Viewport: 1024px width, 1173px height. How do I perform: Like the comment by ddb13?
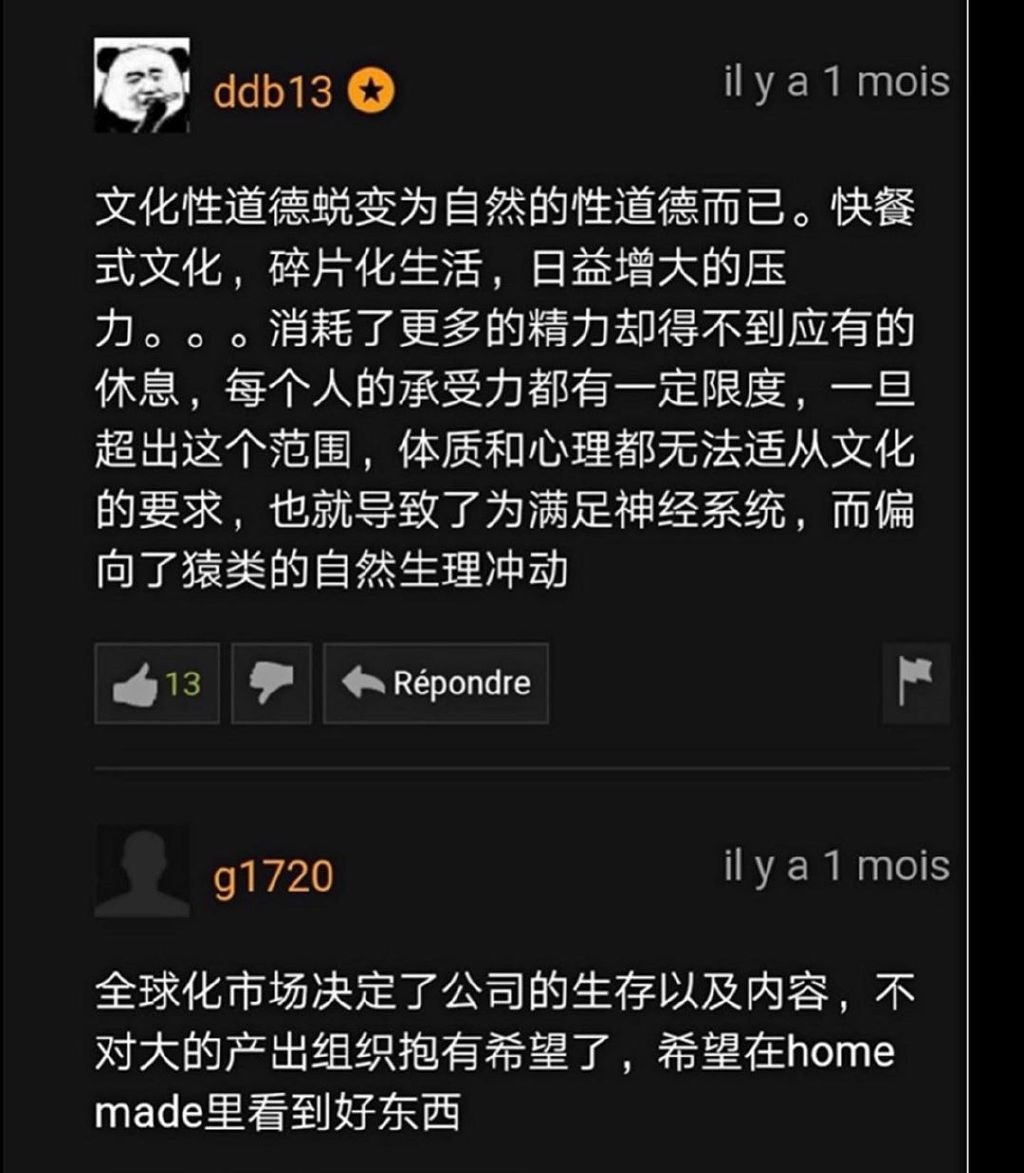(x=157, y=684)
